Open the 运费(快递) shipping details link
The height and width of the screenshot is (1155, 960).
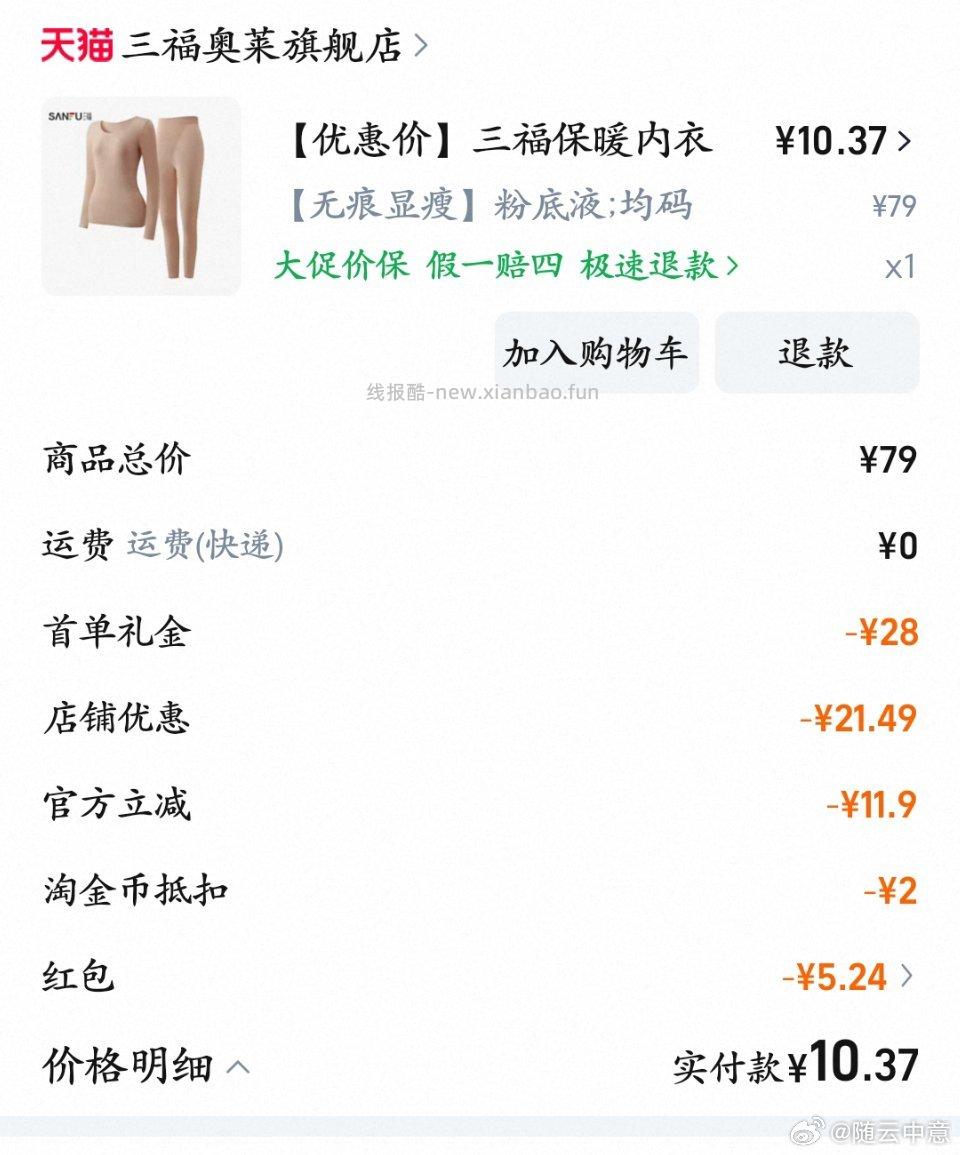click(x=205, y=545)
